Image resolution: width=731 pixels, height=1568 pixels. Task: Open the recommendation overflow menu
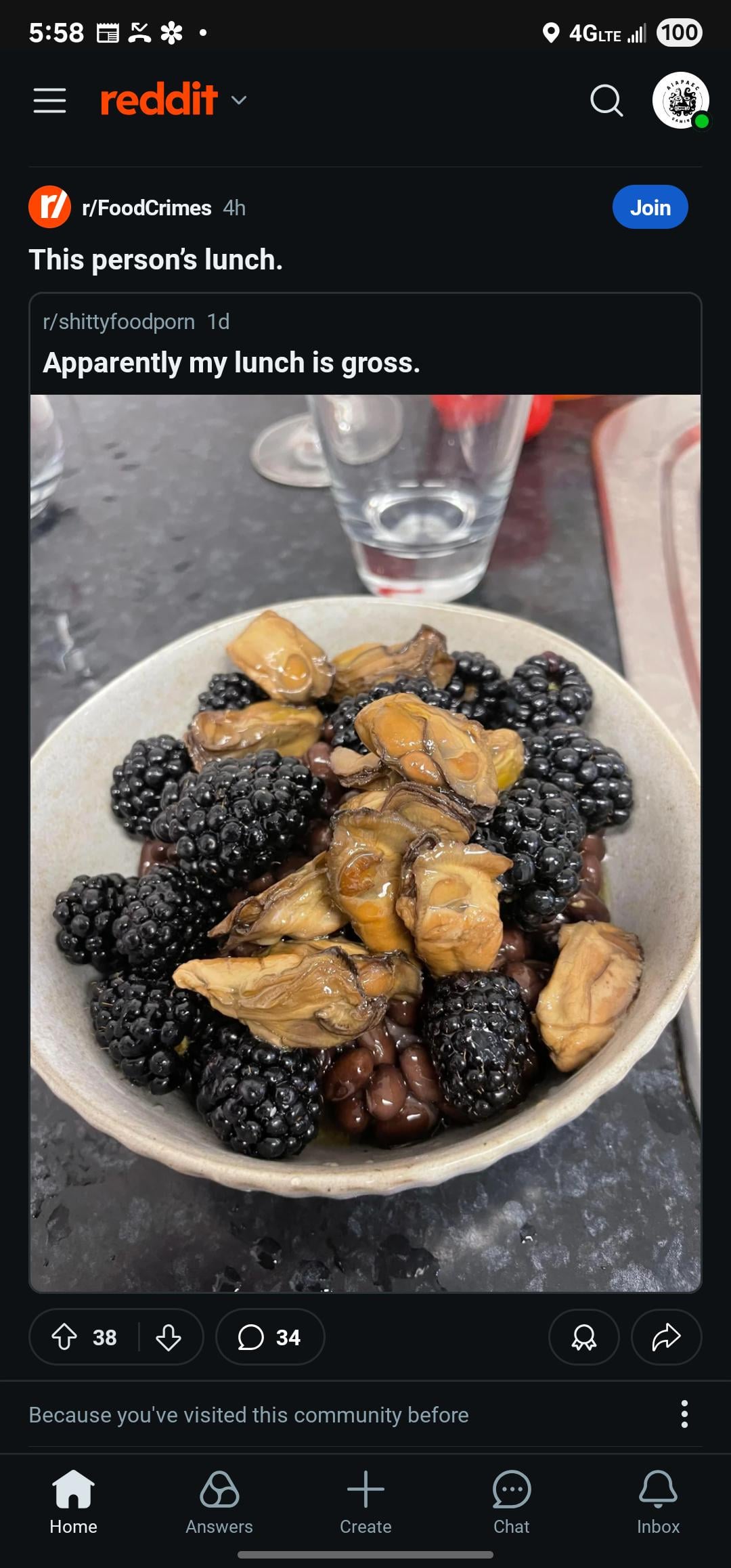pos(684,1414)
